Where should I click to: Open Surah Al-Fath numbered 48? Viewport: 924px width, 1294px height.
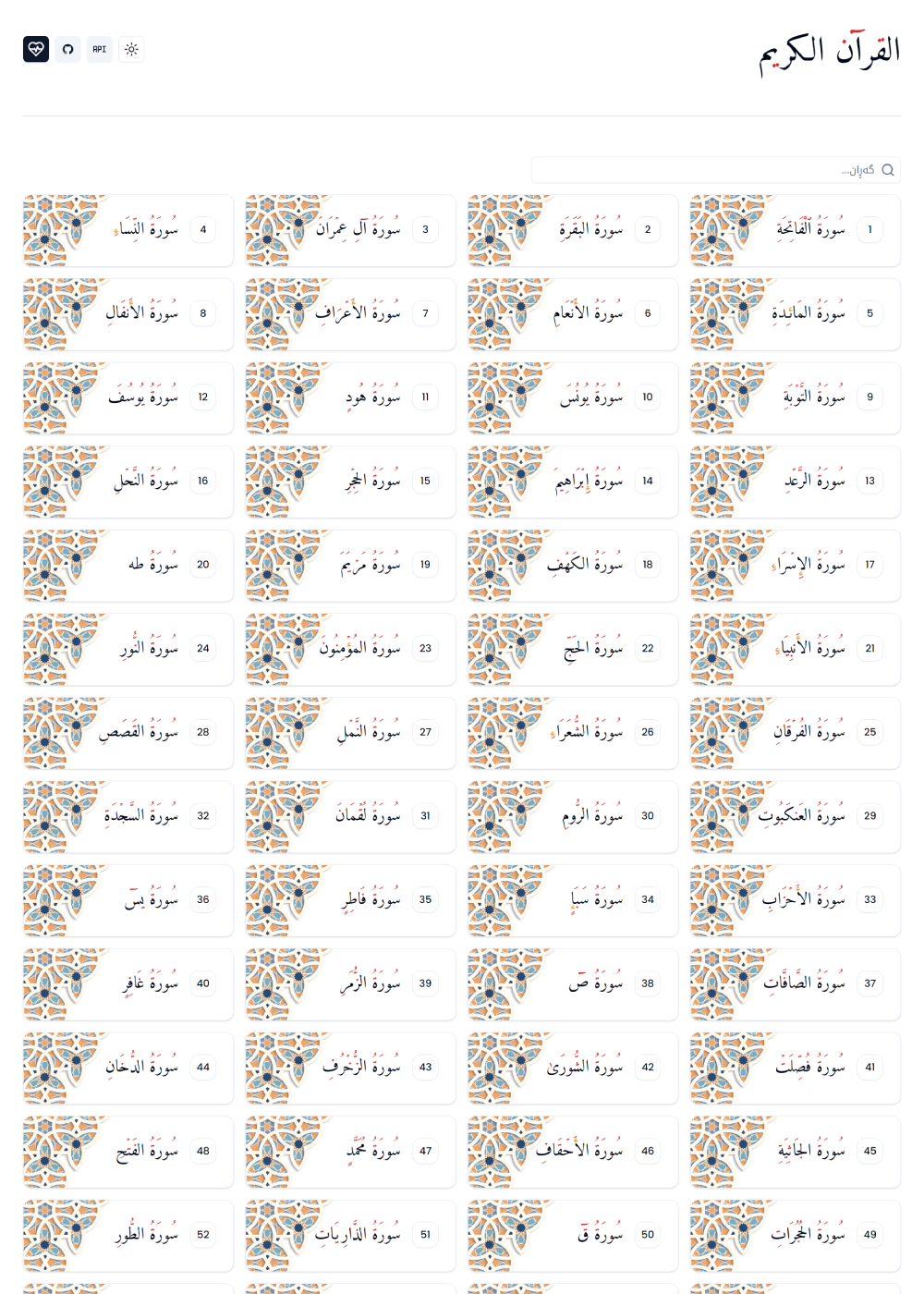(x=128, y=1151)
